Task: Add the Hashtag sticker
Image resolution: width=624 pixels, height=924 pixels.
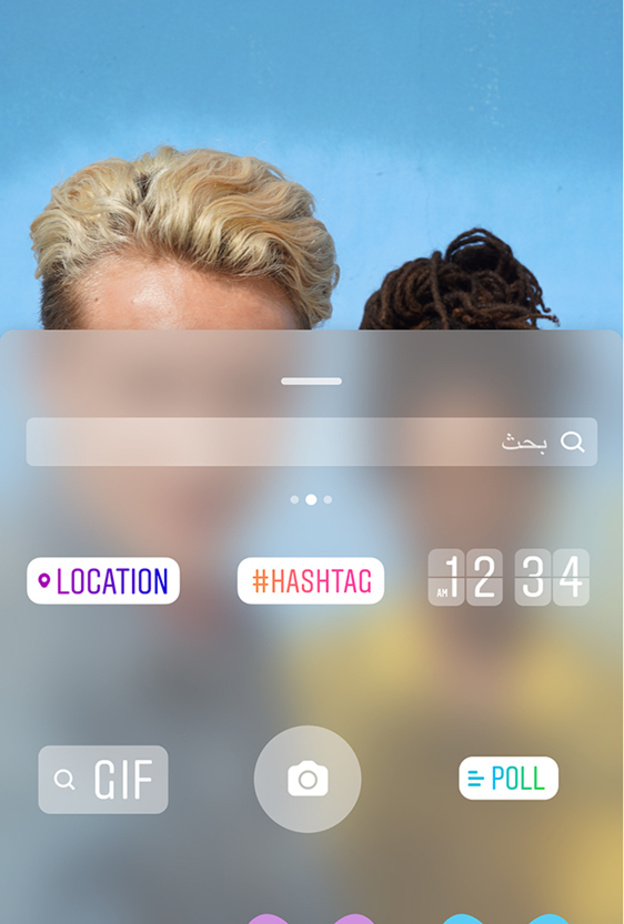Action: point(311,581)
